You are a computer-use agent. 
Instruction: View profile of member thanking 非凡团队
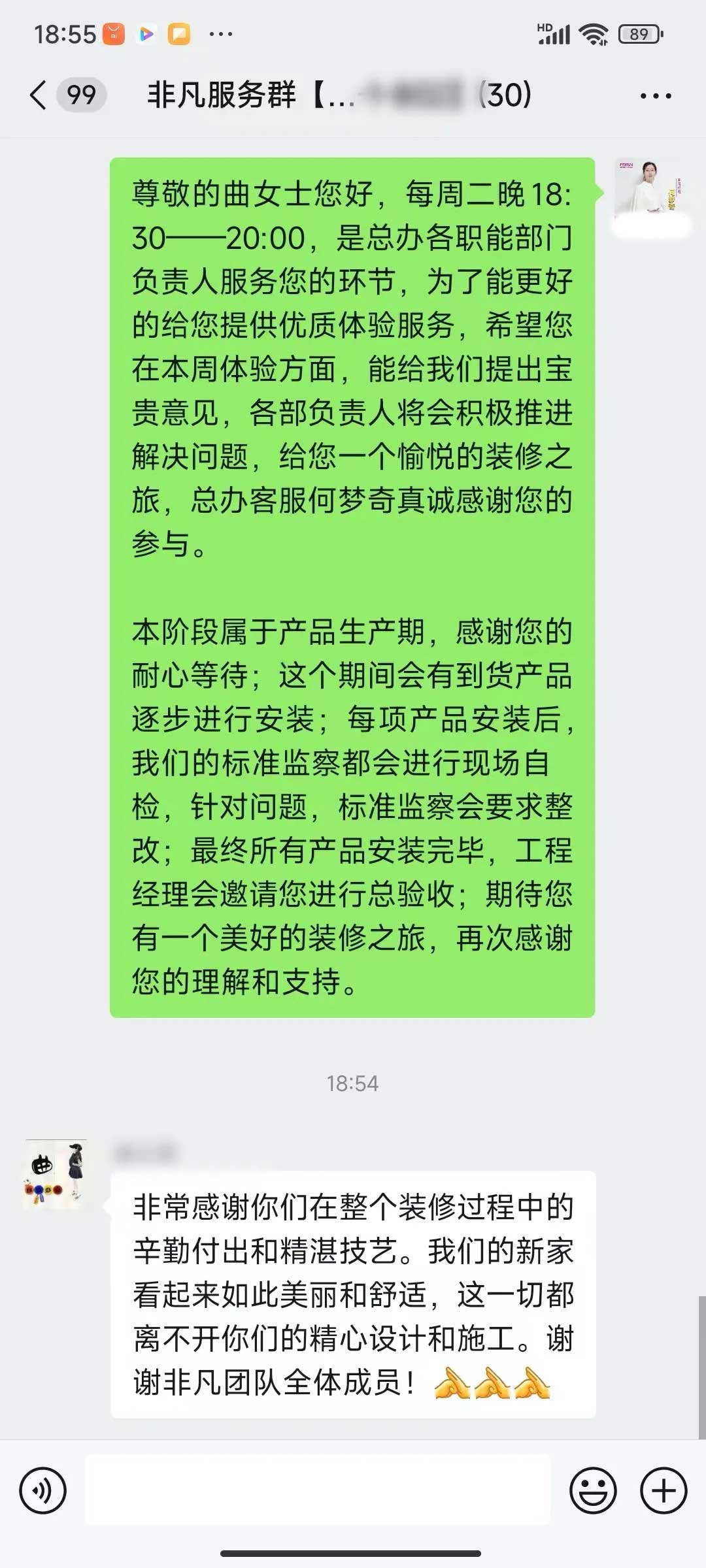(56, 1174)
